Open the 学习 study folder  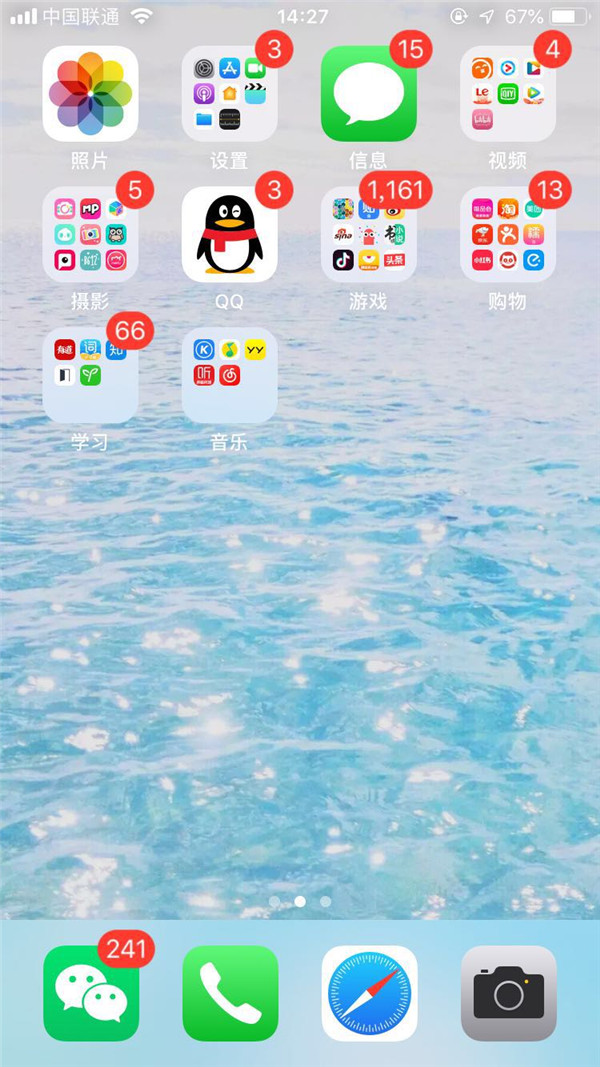click(x=90, y=375)
